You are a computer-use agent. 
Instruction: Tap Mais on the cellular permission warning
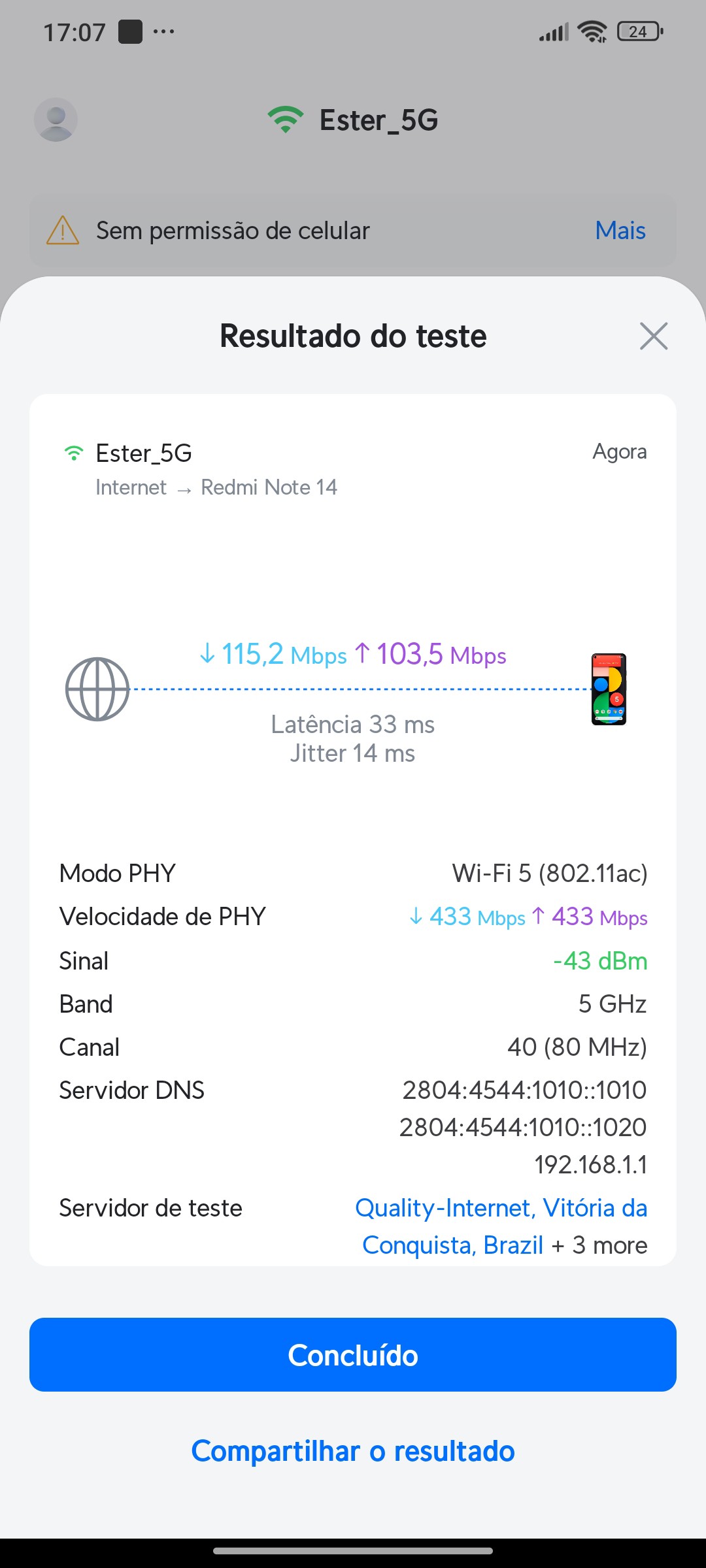(x=620, y=231)
